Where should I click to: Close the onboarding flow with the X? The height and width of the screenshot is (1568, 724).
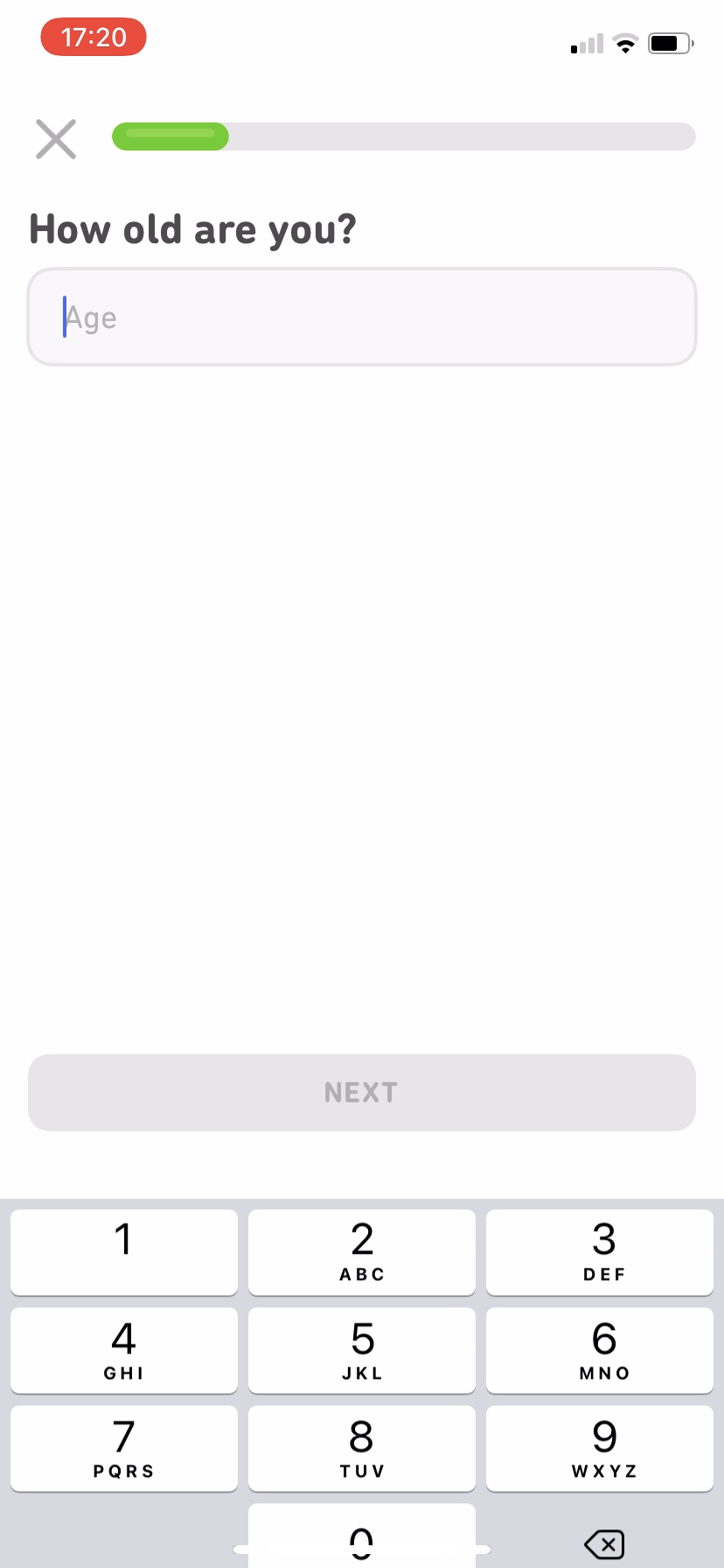[x=54, y=138]
